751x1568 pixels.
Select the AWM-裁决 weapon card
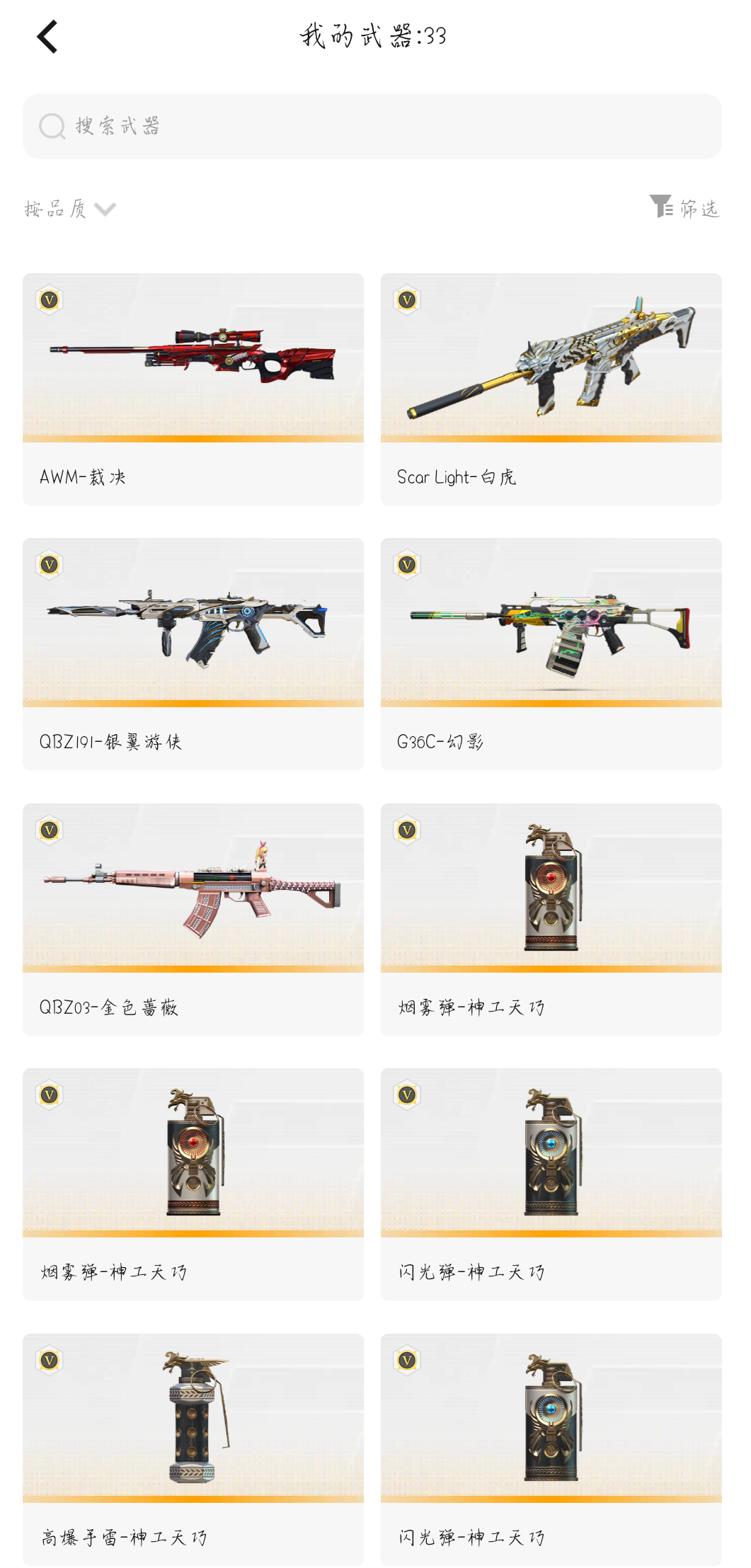coord(193,386)
